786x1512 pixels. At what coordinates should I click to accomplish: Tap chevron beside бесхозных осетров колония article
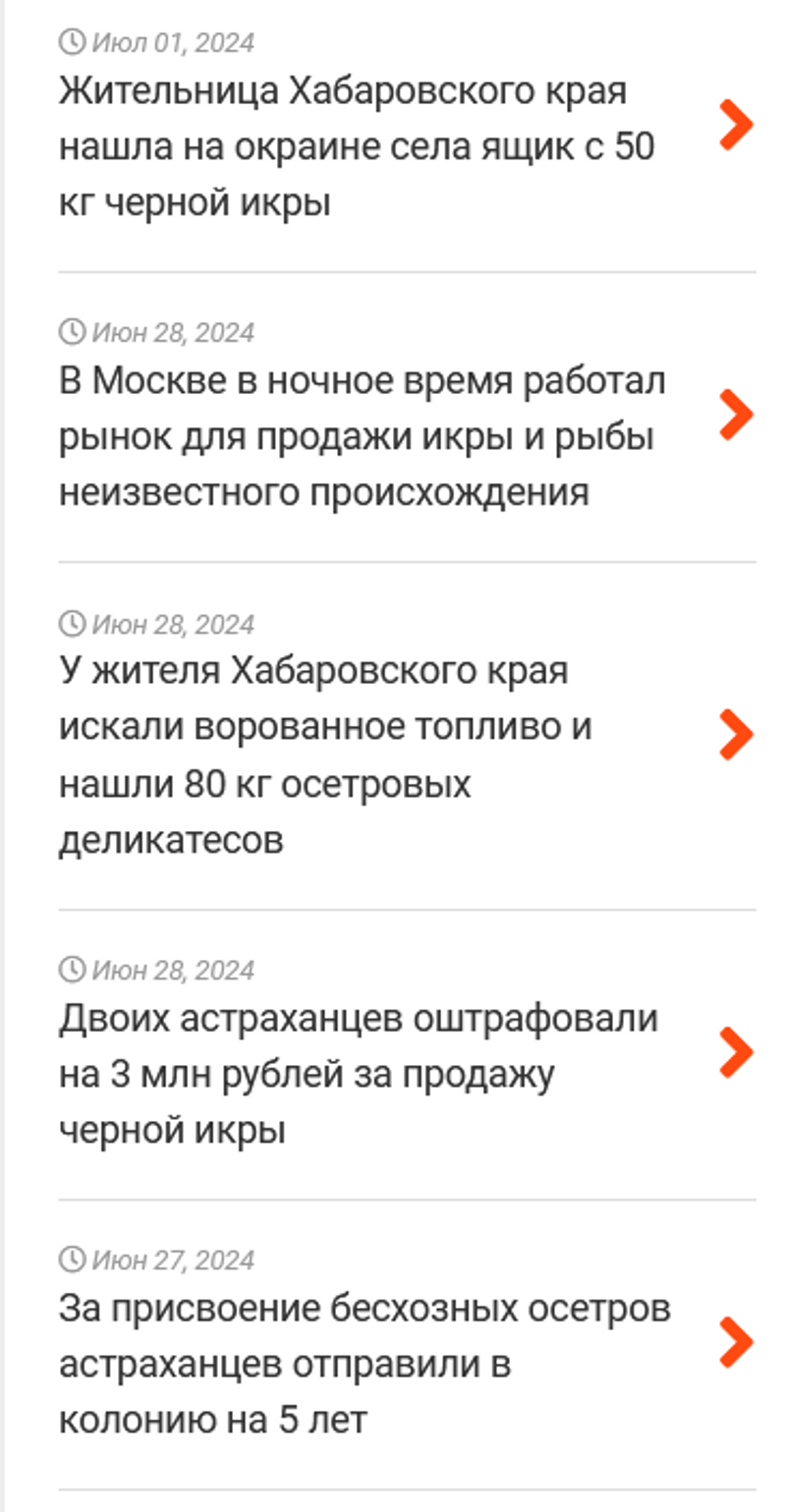click(735, 1342)
